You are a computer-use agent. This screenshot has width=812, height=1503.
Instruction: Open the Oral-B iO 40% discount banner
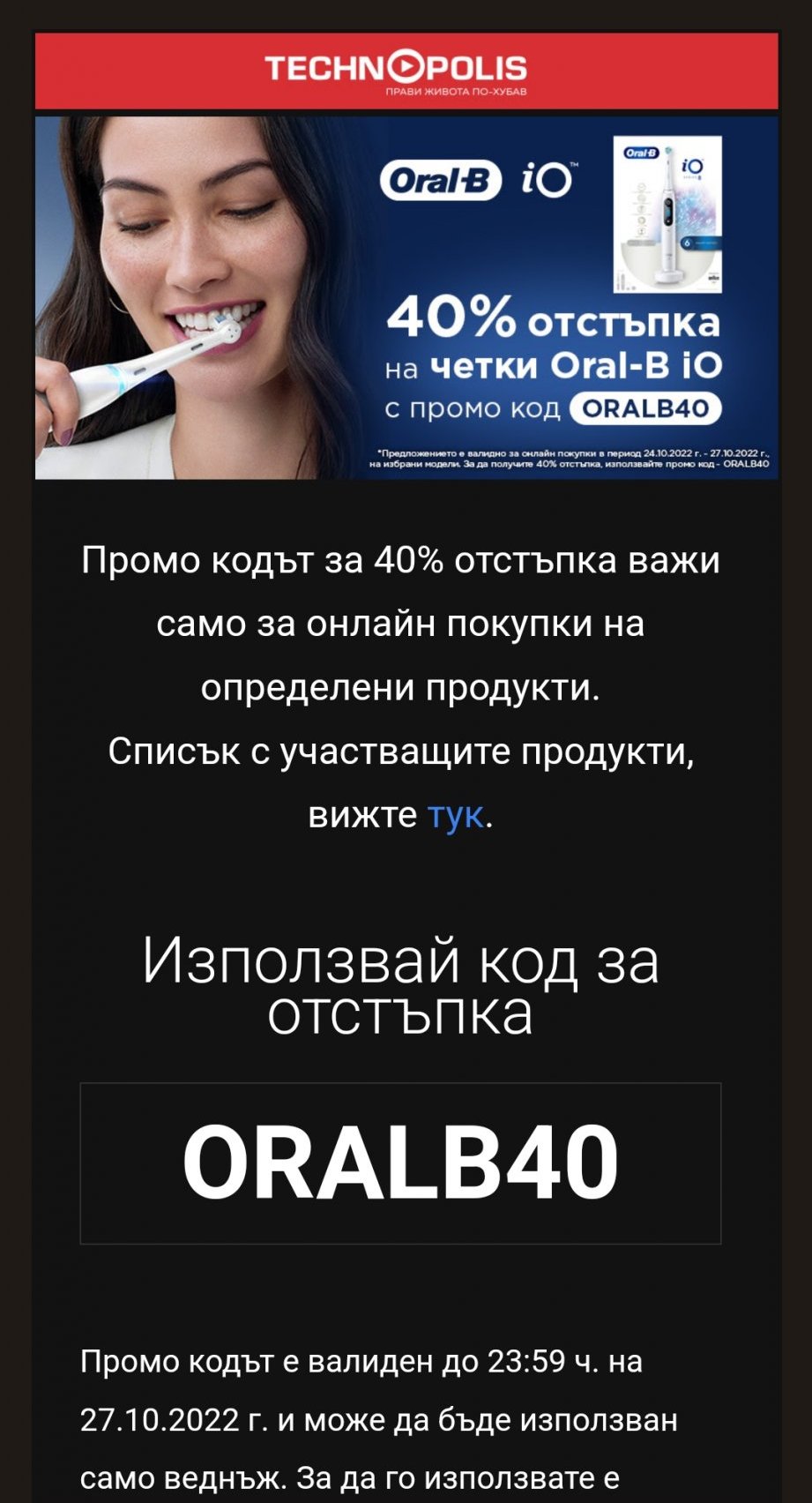click(406, 298)
